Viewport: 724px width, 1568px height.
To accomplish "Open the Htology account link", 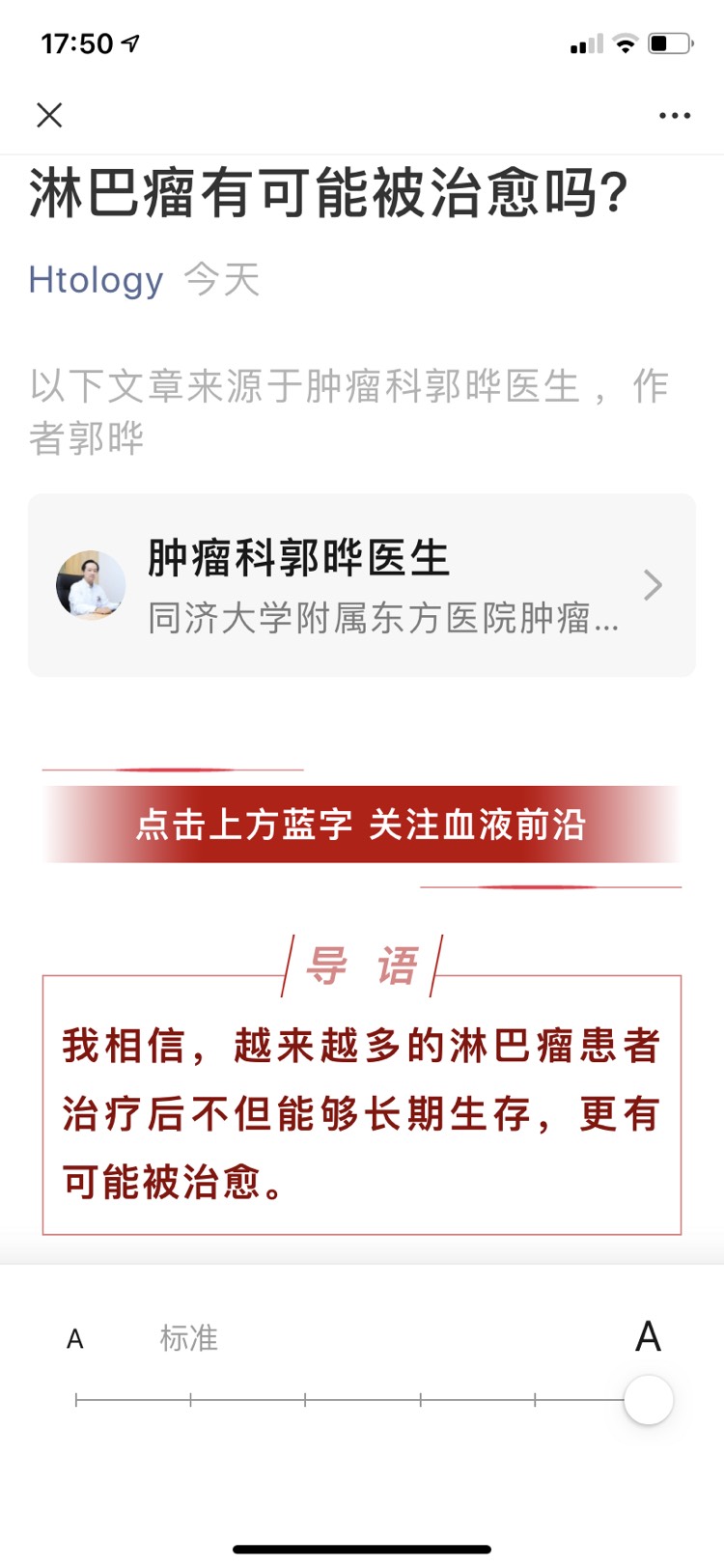I will click(96, 280).
